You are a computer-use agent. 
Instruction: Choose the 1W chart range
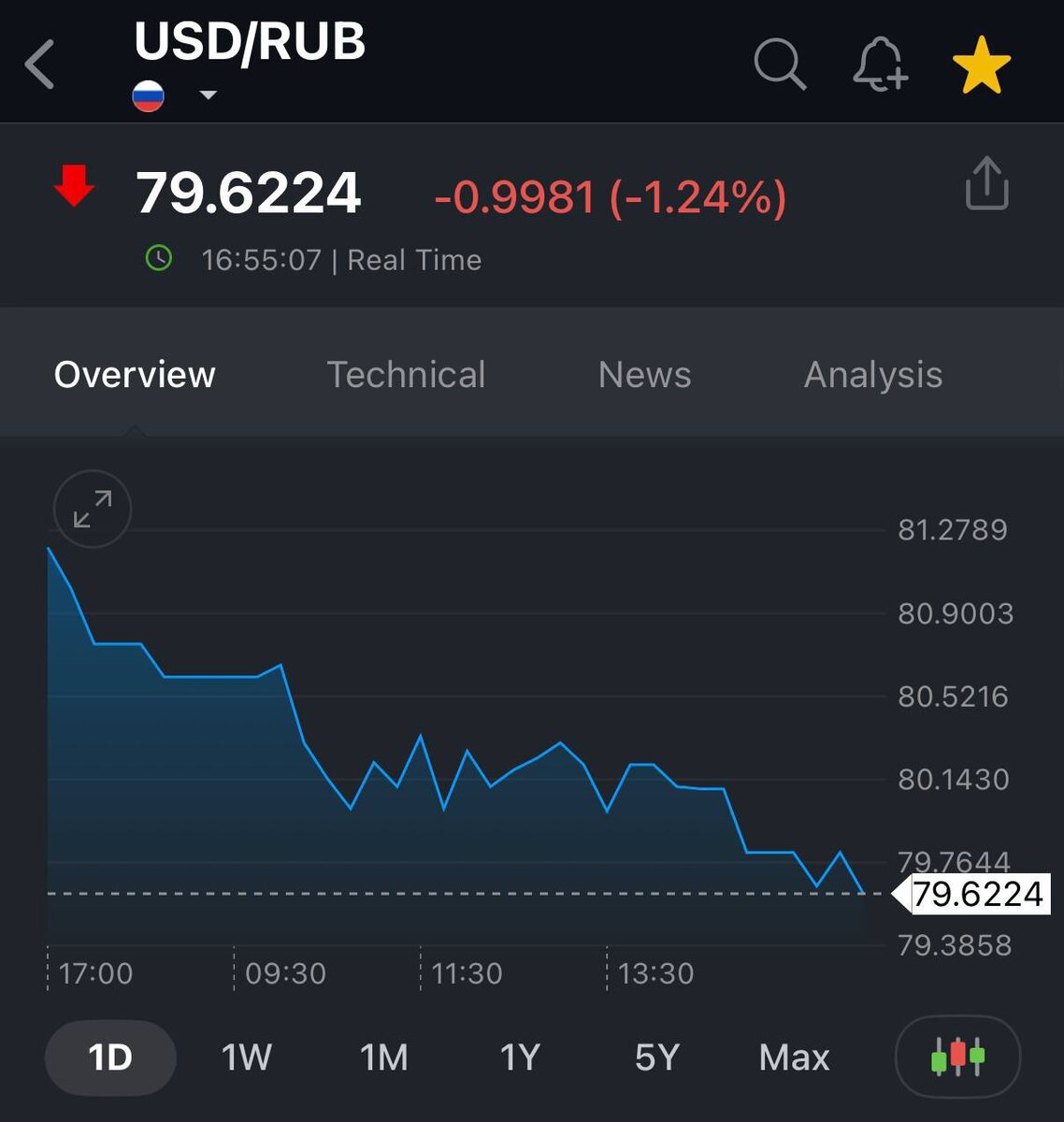tap(246, 1057)
